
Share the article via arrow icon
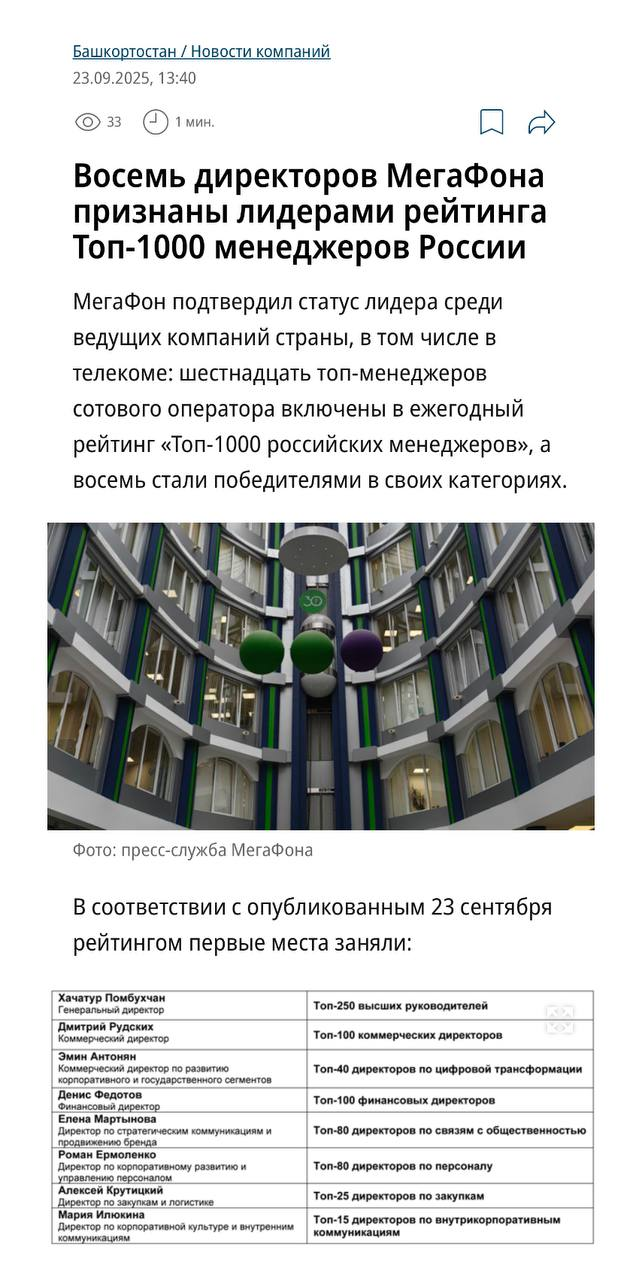pos(541,122)
